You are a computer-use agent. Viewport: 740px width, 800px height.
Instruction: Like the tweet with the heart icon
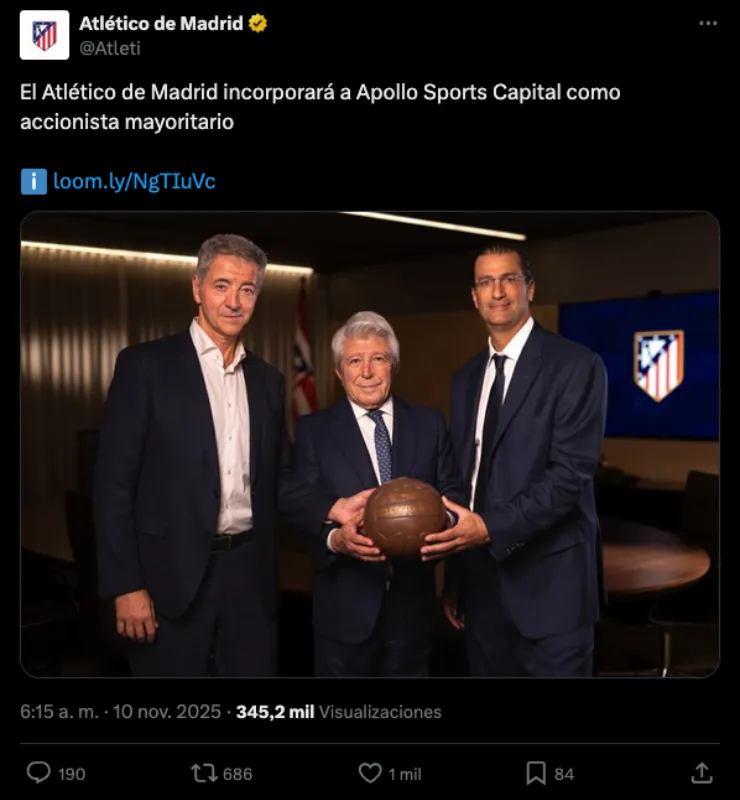[x=369, y=773]
